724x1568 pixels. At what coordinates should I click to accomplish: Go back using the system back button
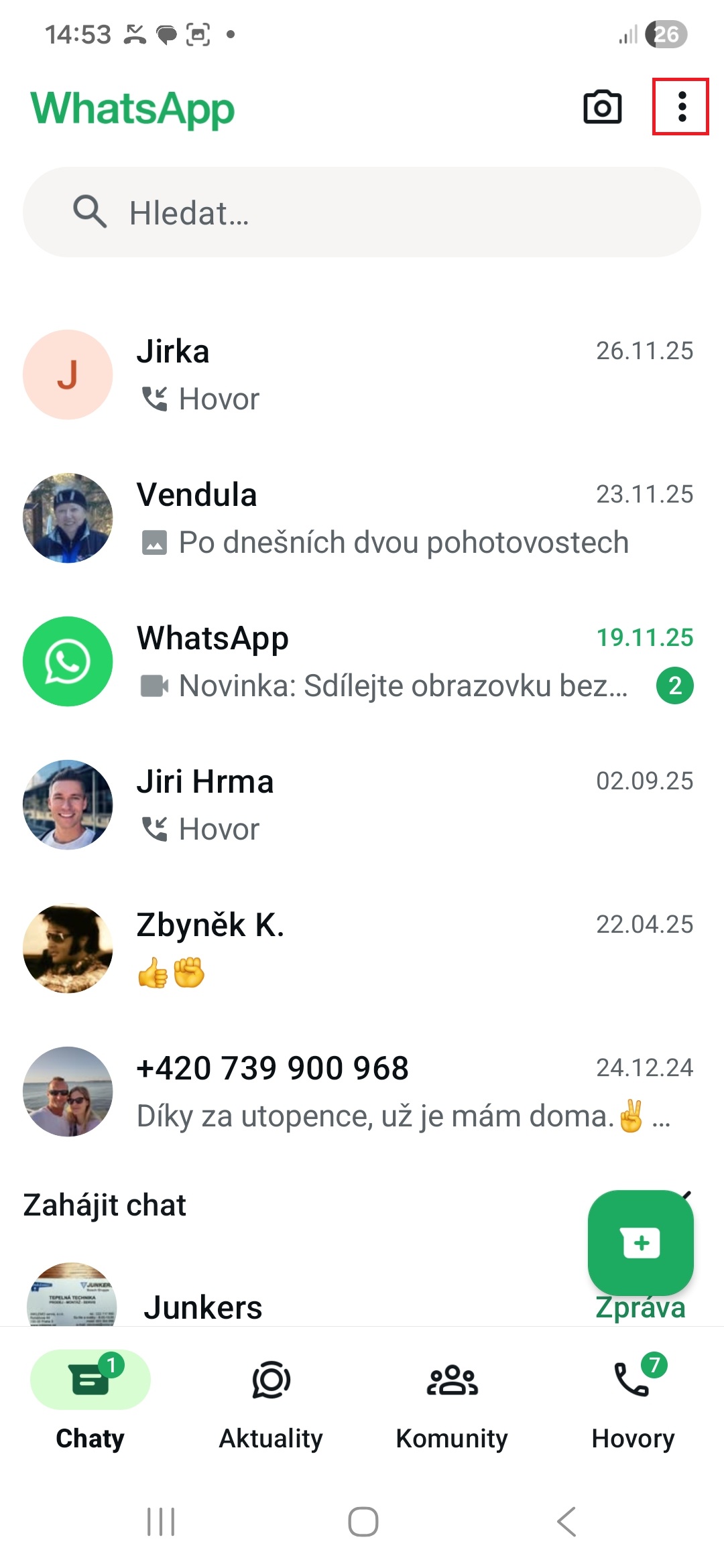566,1521
